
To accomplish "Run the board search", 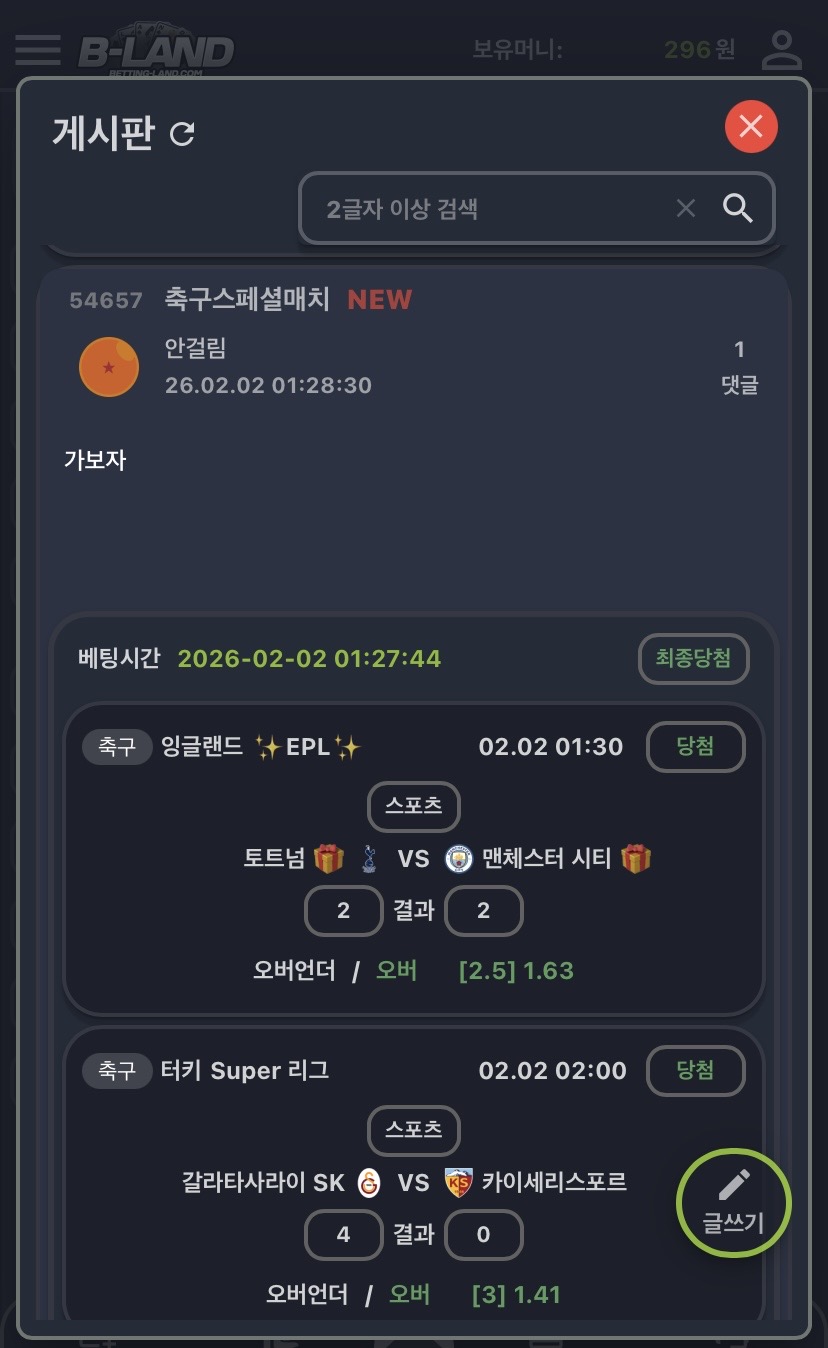I will [x=738, y=208].
